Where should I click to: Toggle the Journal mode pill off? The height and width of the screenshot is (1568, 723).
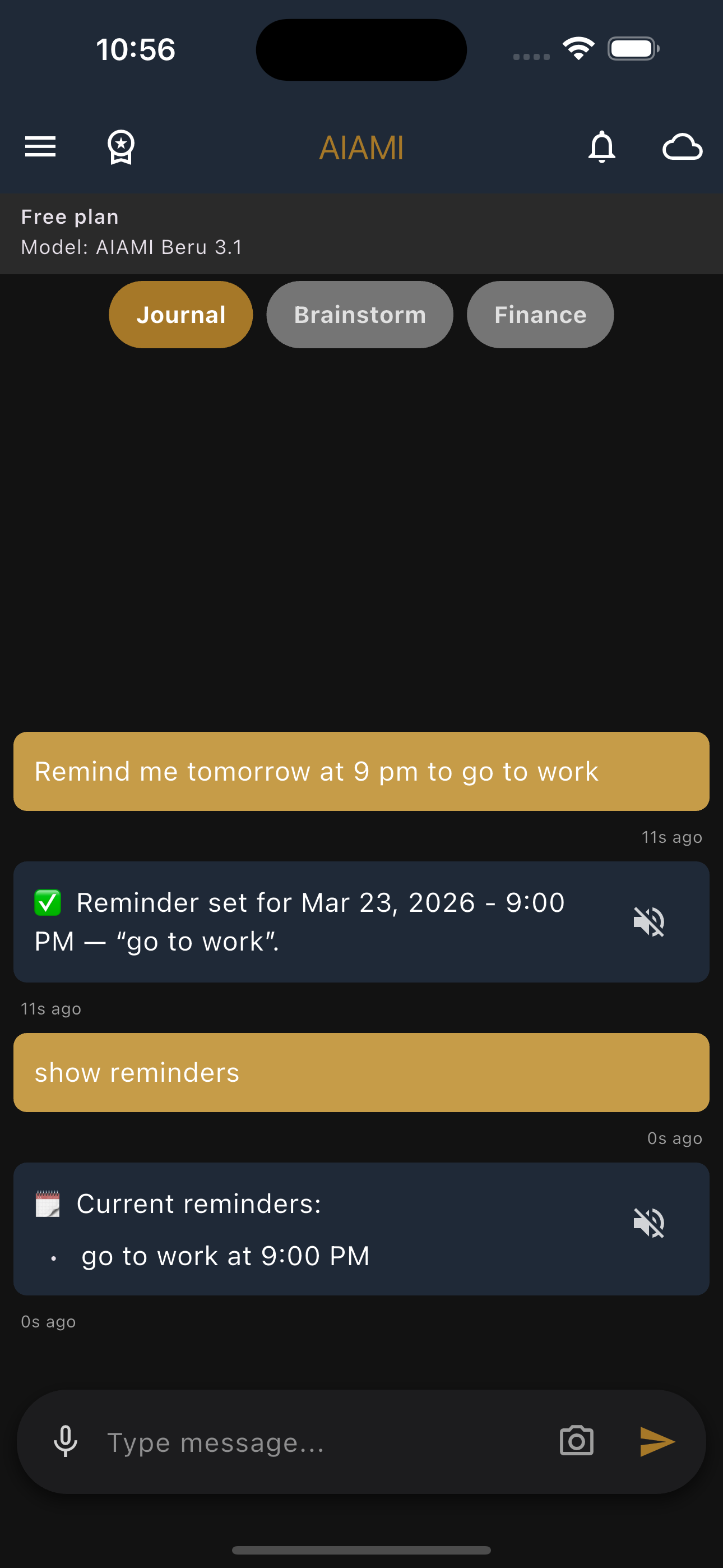[180, 315]
